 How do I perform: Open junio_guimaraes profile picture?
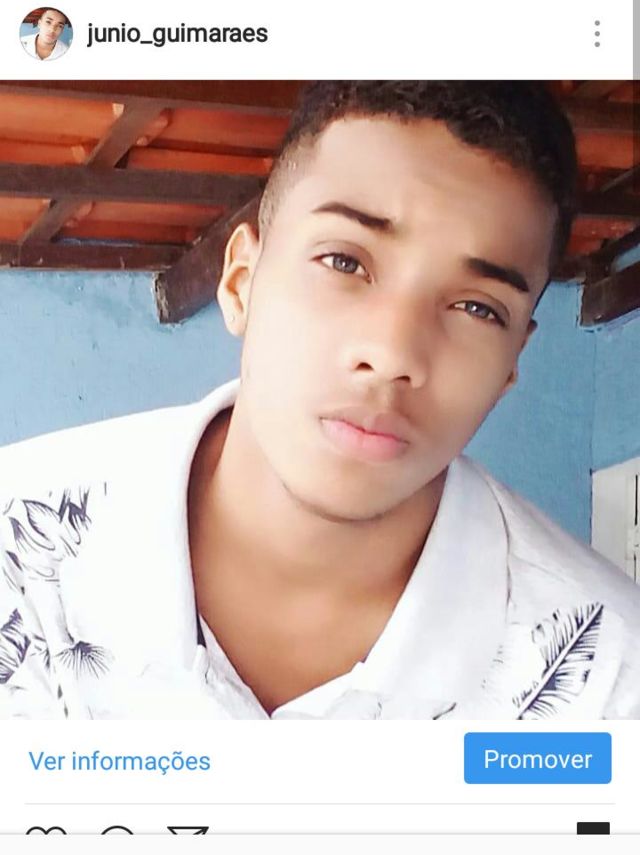[46, 34]
